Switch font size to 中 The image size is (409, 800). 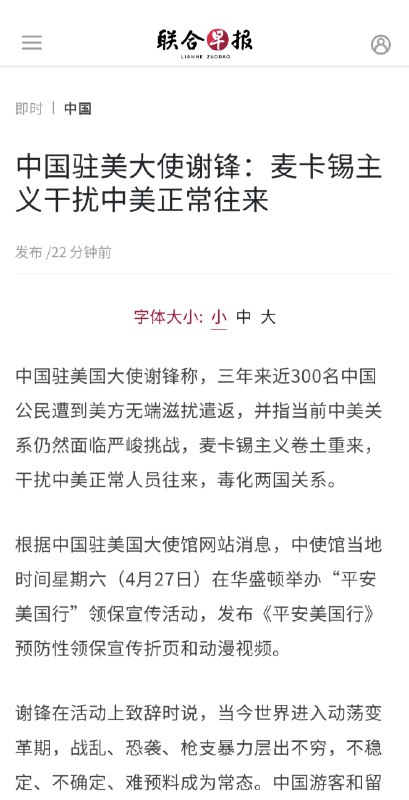pyautogui.click(x=244, y=317)
